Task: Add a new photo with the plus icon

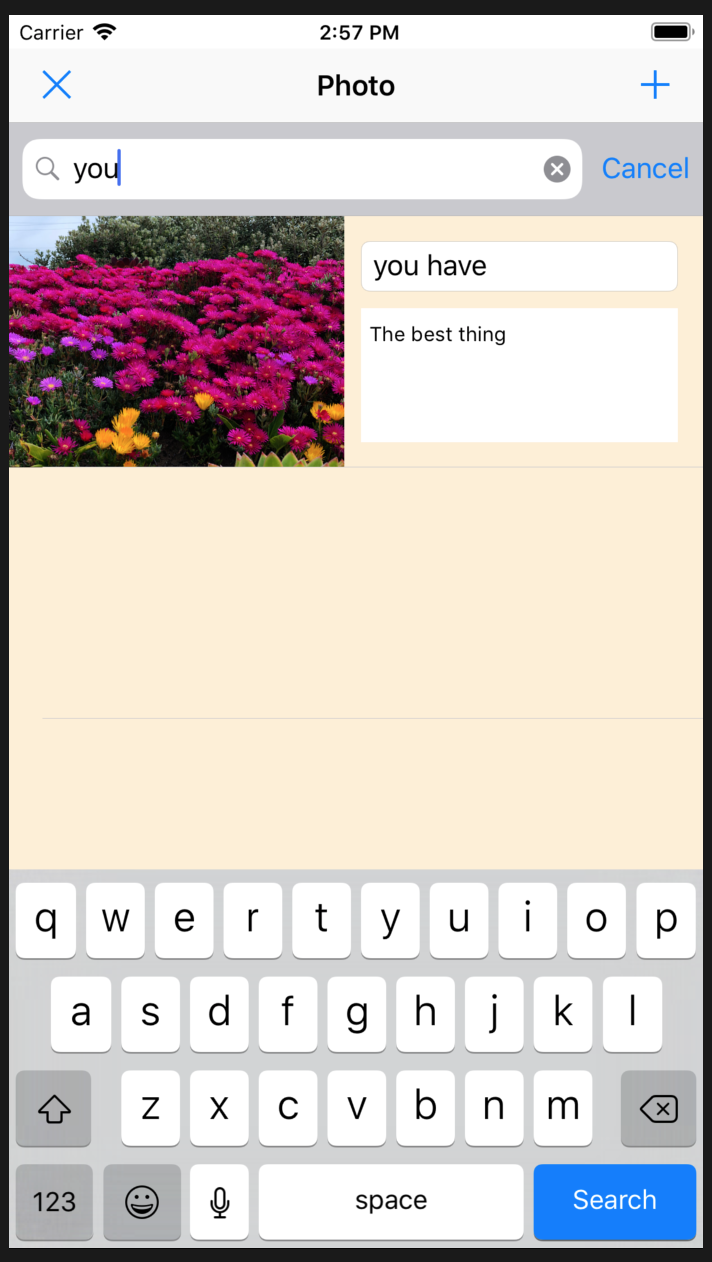Action: coord(654,85)
